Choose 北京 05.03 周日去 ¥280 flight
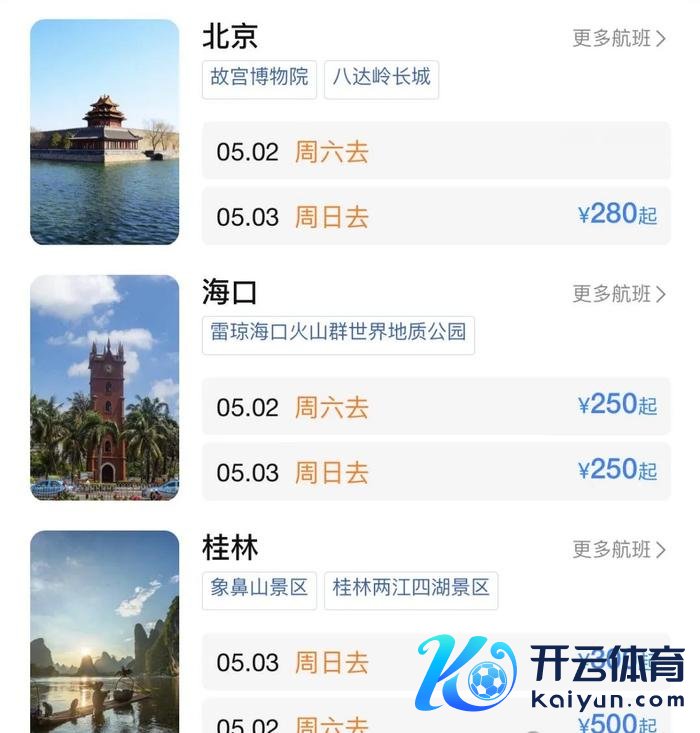The height and width of the screenshot is (733, 700). click(436, 216)
